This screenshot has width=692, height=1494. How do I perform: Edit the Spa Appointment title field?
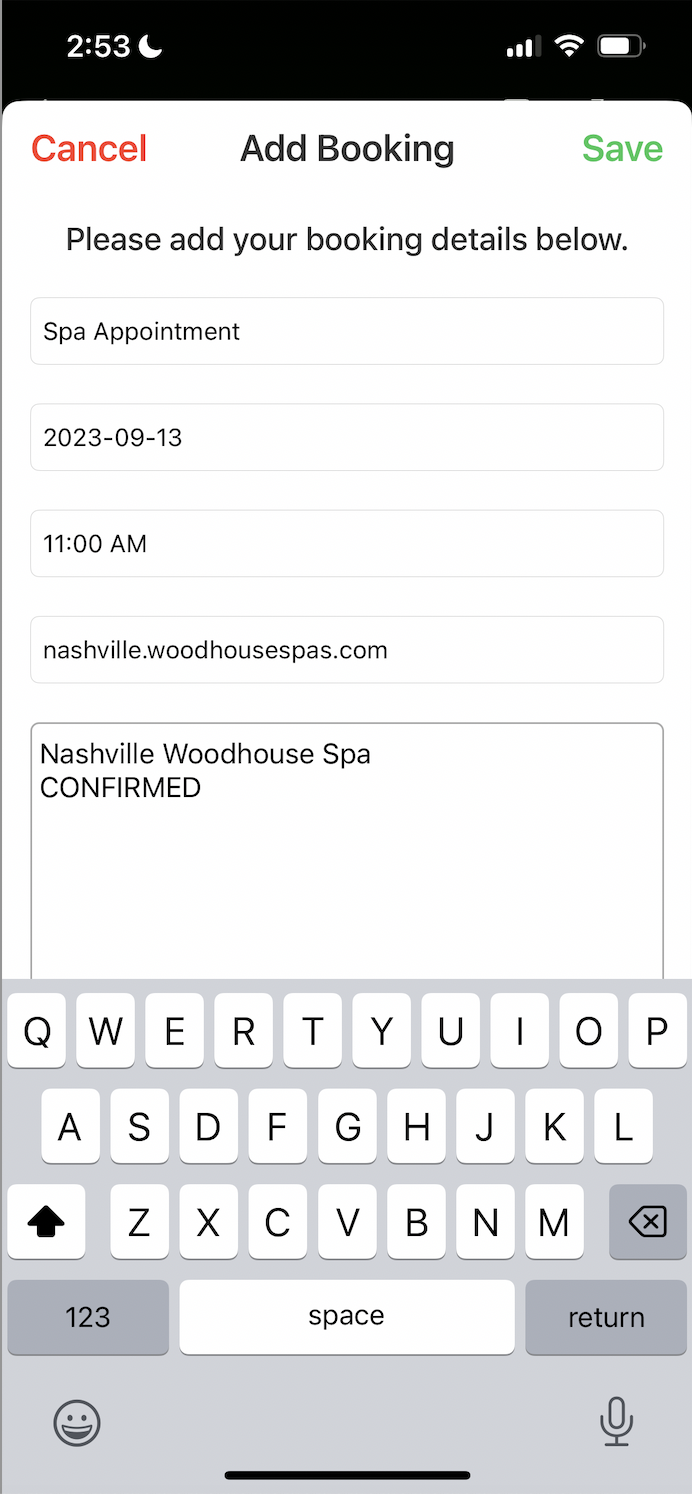347,331
